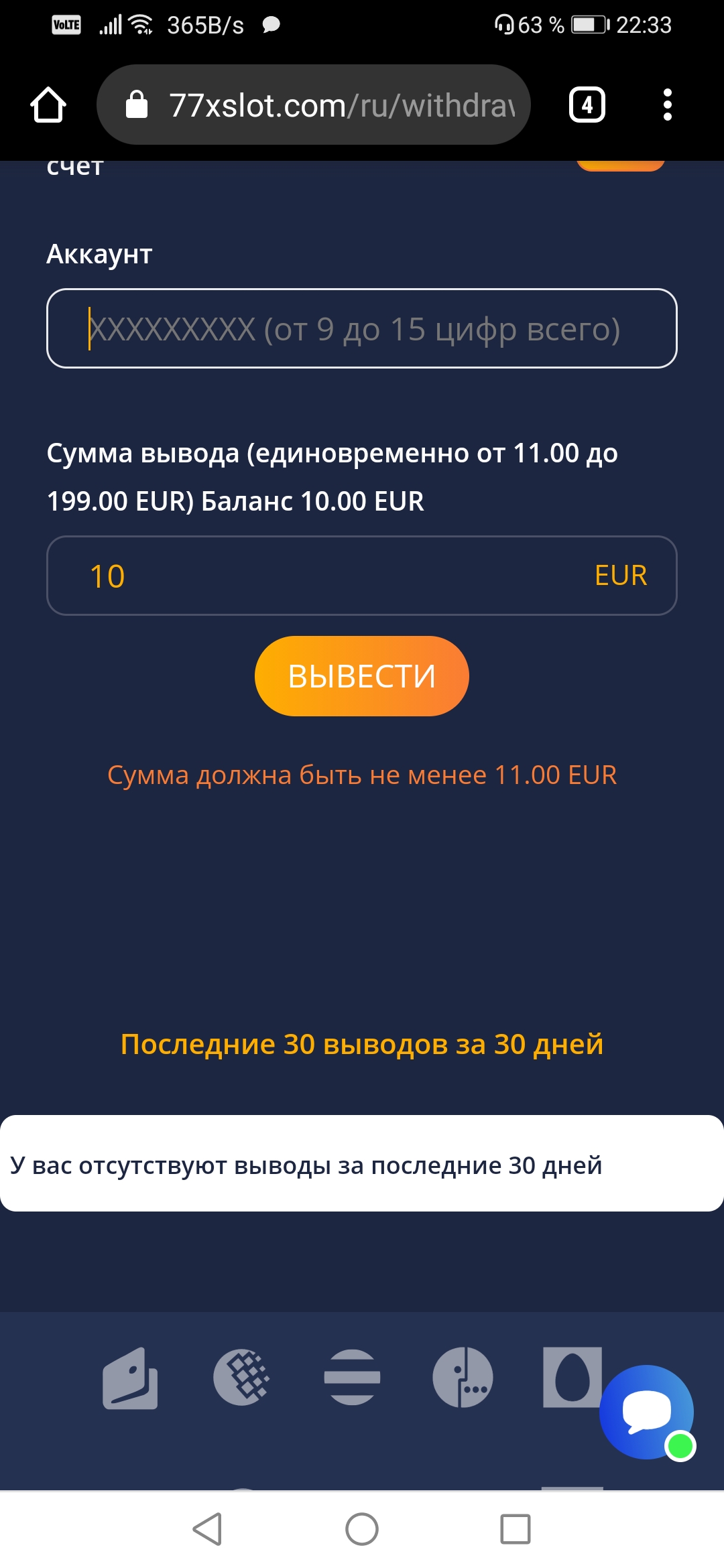Open the live chat support bubble
This screenshot has width=724, height=1568.
tap(647, 1412)
